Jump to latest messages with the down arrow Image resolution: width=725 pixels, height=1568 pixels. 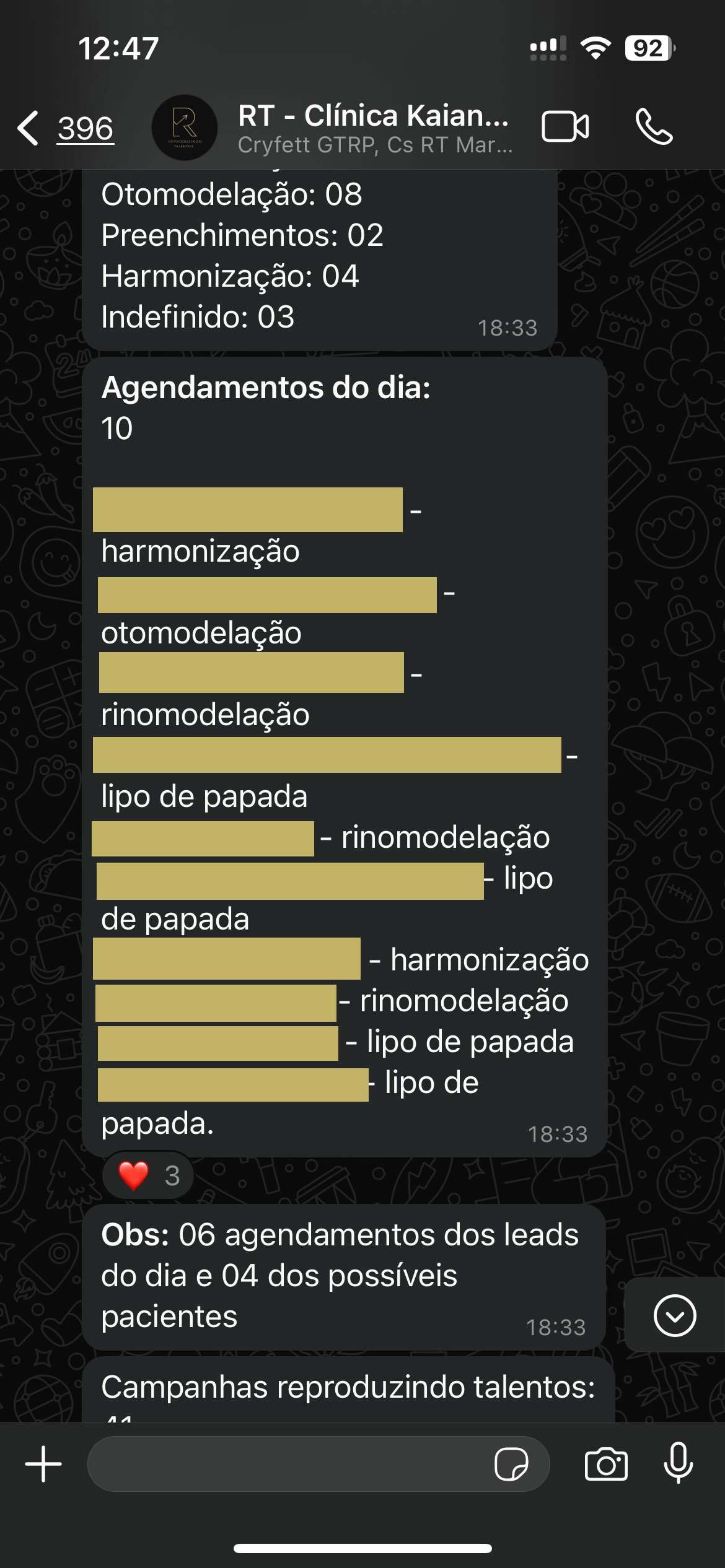674,1315
